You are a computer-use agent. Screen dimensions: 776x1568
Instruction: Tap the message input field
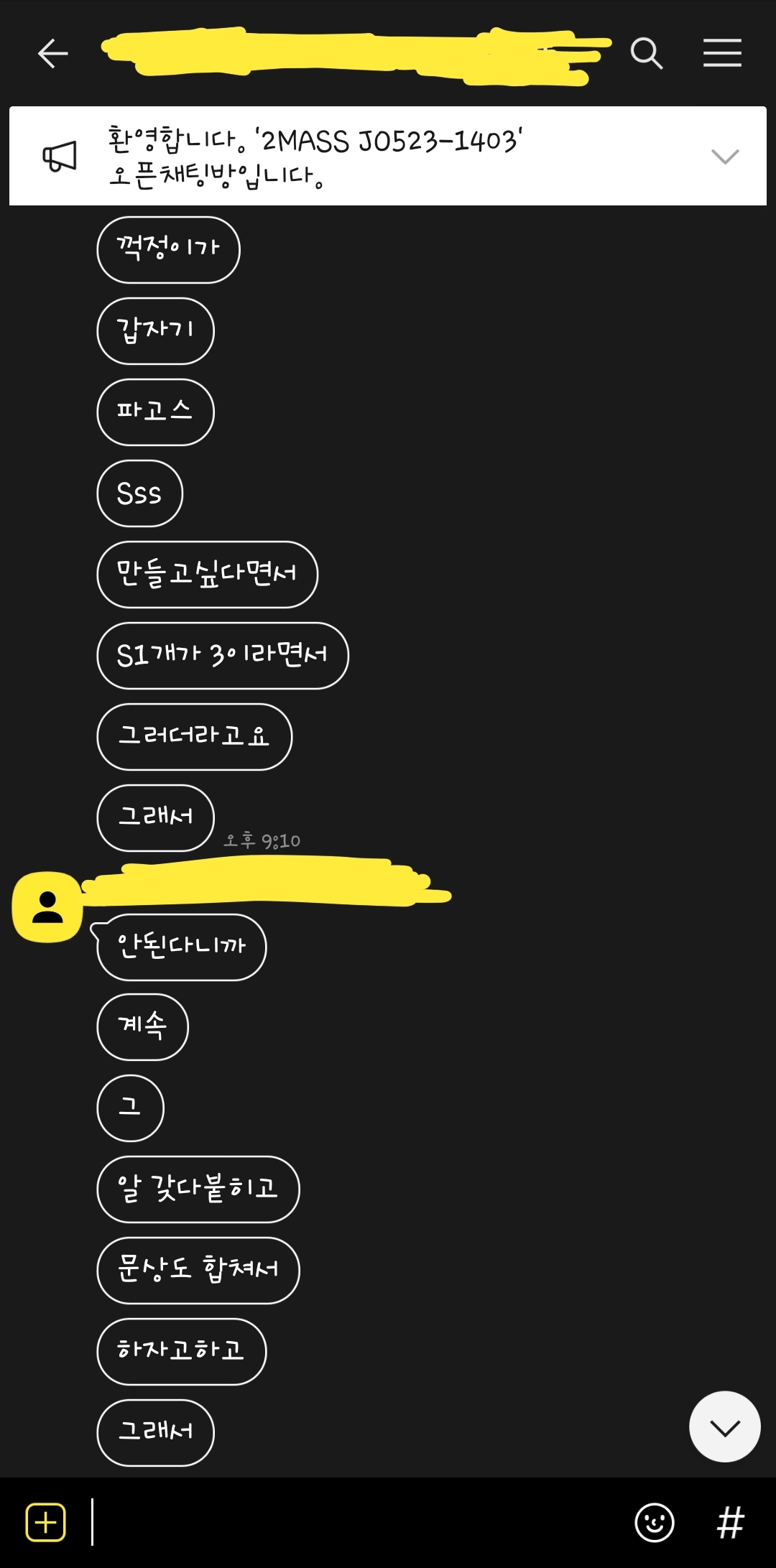(x=352, y=1522)
